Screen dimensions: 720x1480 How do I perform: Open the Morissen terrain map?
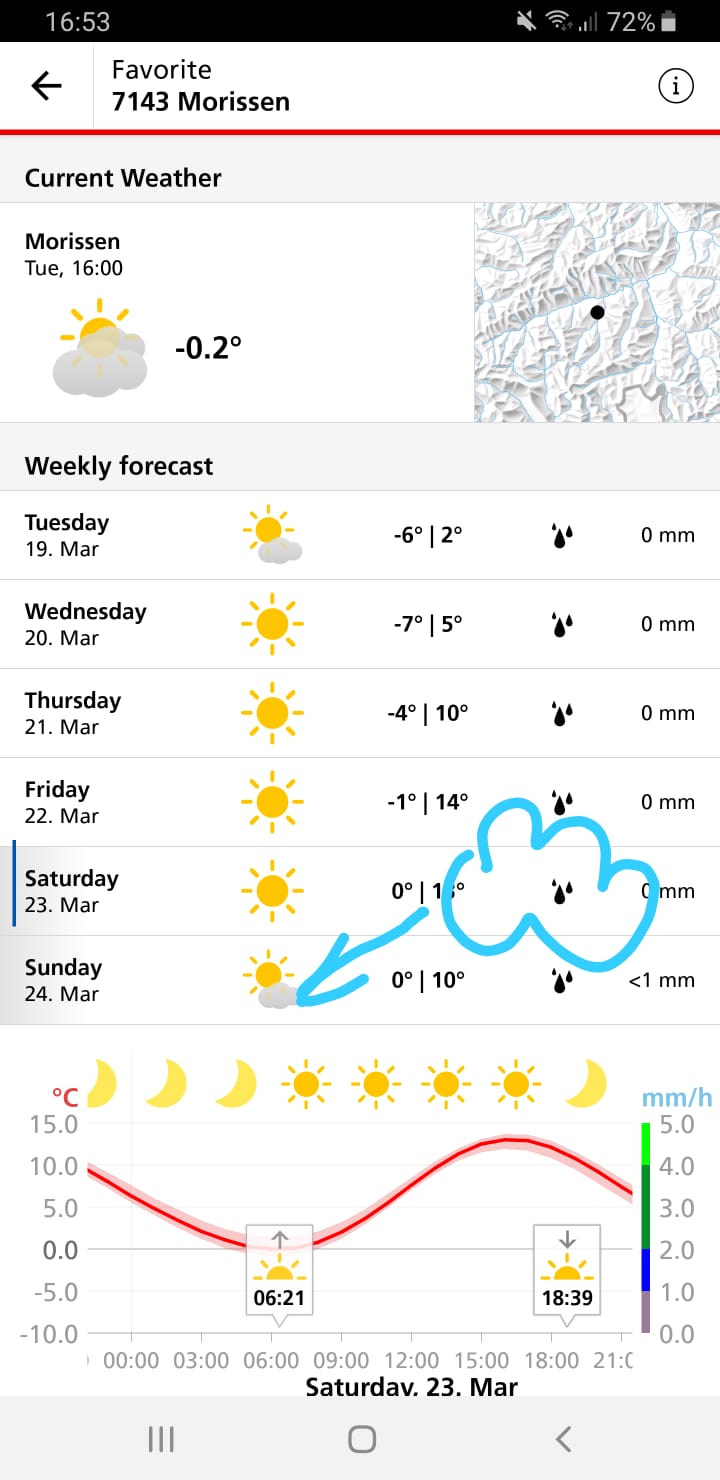click(x=597, y=312)
